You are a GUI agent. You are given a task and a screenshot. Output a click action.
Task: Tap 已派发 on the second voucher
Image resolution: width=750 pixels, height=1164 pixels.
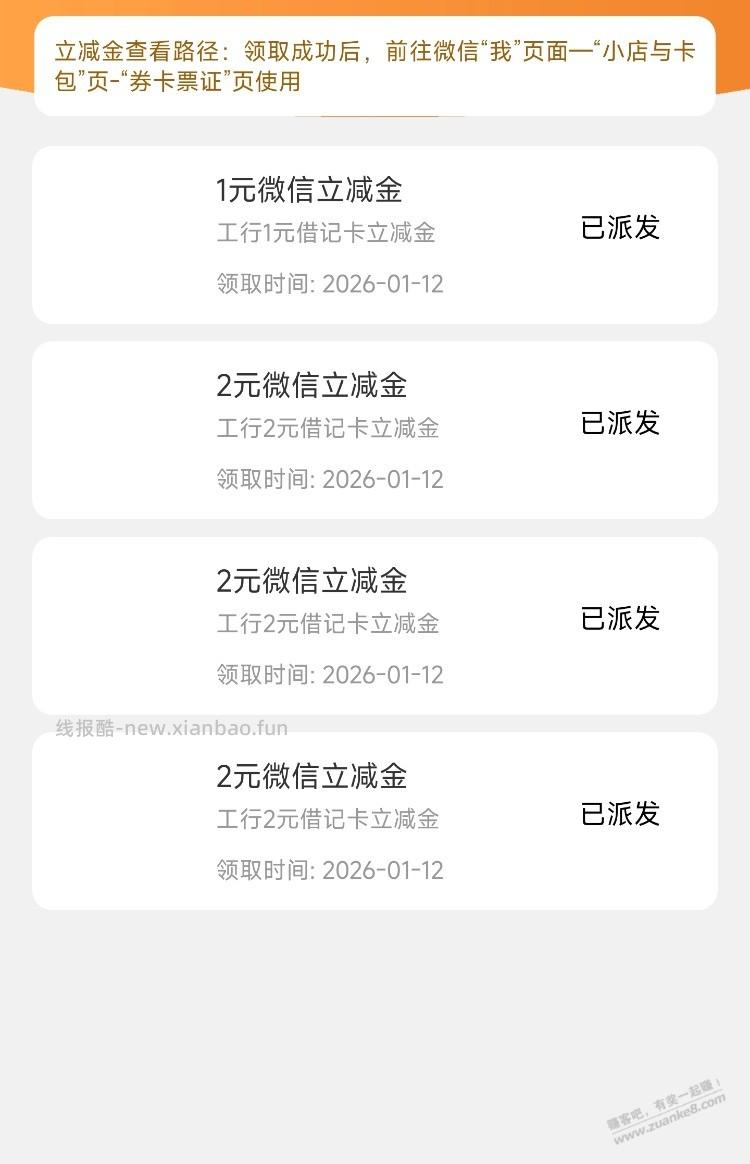pyautogui.click(x=620, y=425)
